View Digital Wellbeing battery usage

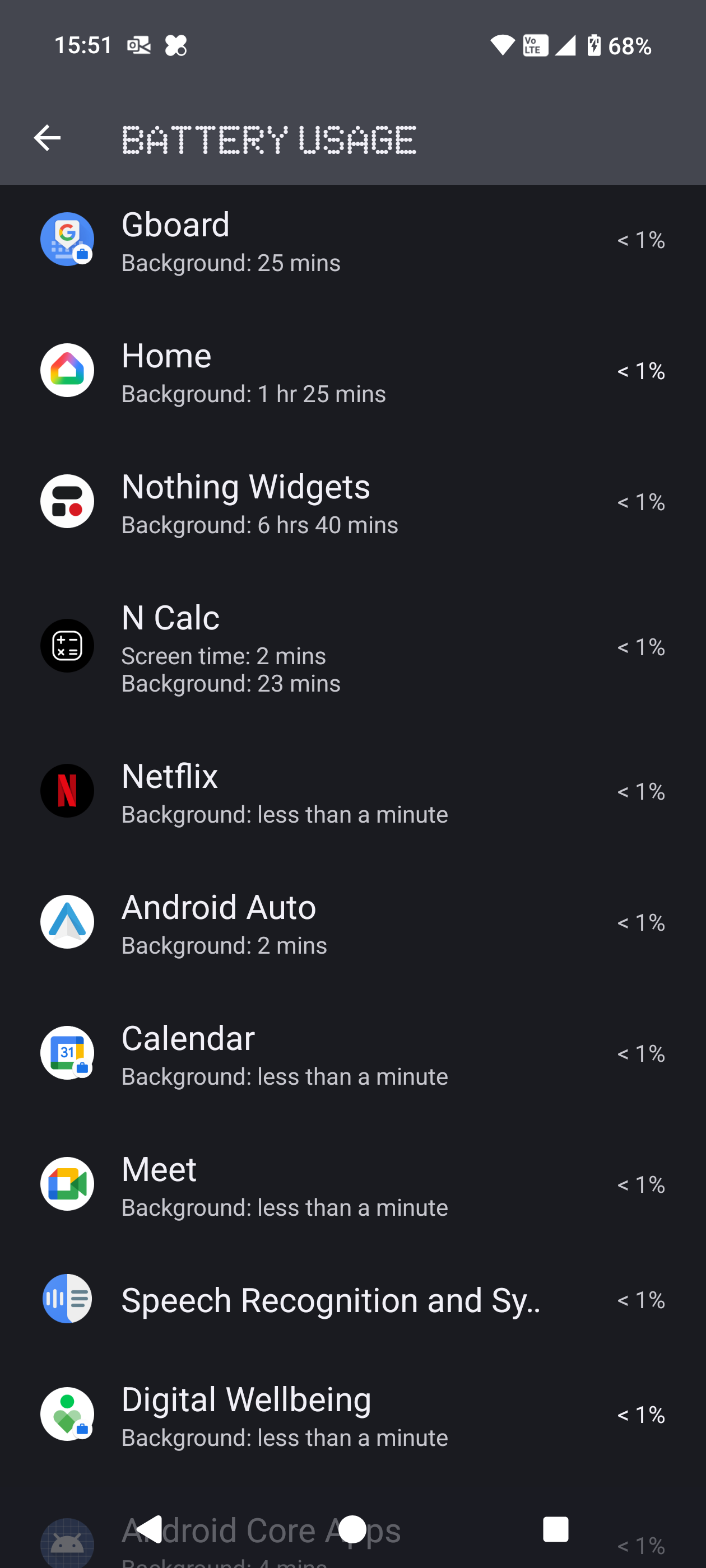tap(352, 1415)
